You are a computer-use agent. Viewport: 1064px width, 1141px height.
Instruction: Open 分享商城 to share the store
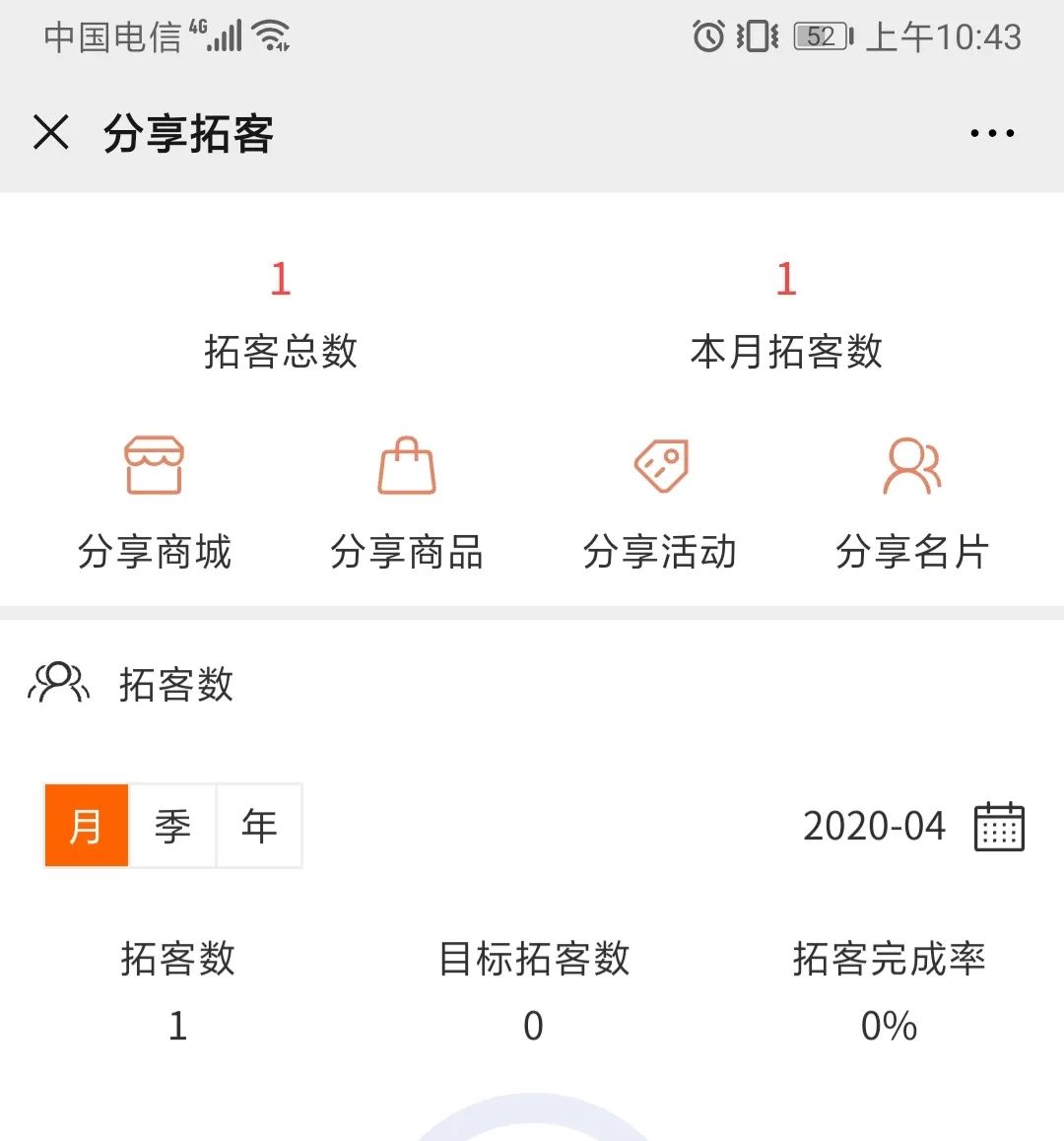154,503
